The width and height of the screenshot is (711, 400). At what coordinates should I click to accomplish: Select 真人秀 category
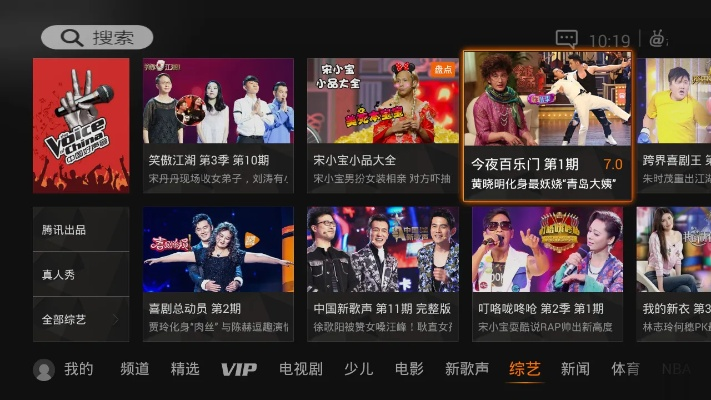(x=80, y=275)
